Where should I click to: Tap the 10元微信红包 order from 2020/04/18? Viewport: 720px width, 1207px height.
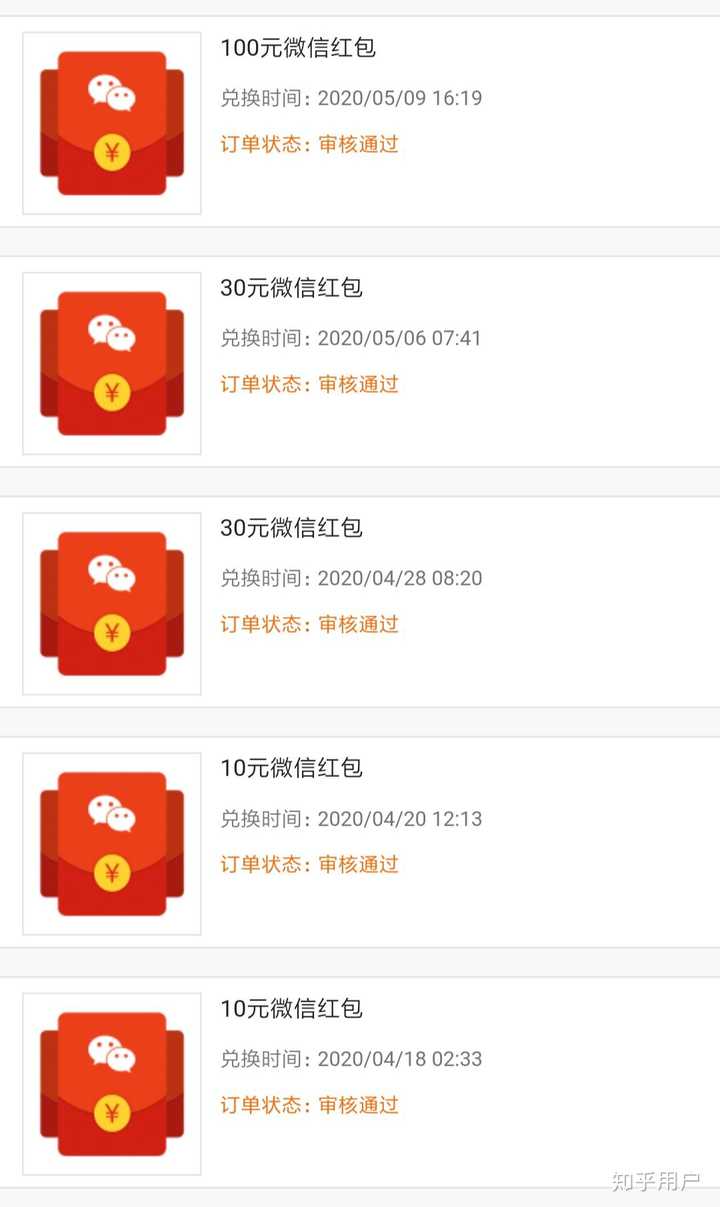(291, 1008)
